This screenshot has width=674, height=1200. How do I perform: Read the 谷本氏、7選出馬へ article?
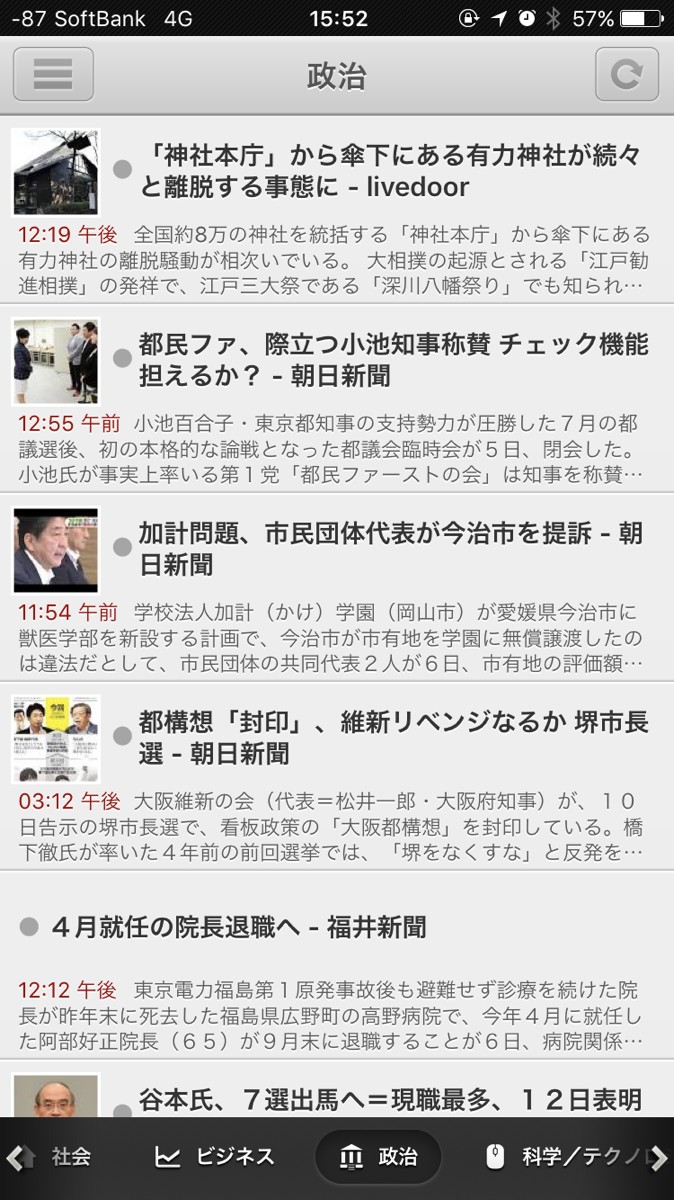pos(390,1100)
